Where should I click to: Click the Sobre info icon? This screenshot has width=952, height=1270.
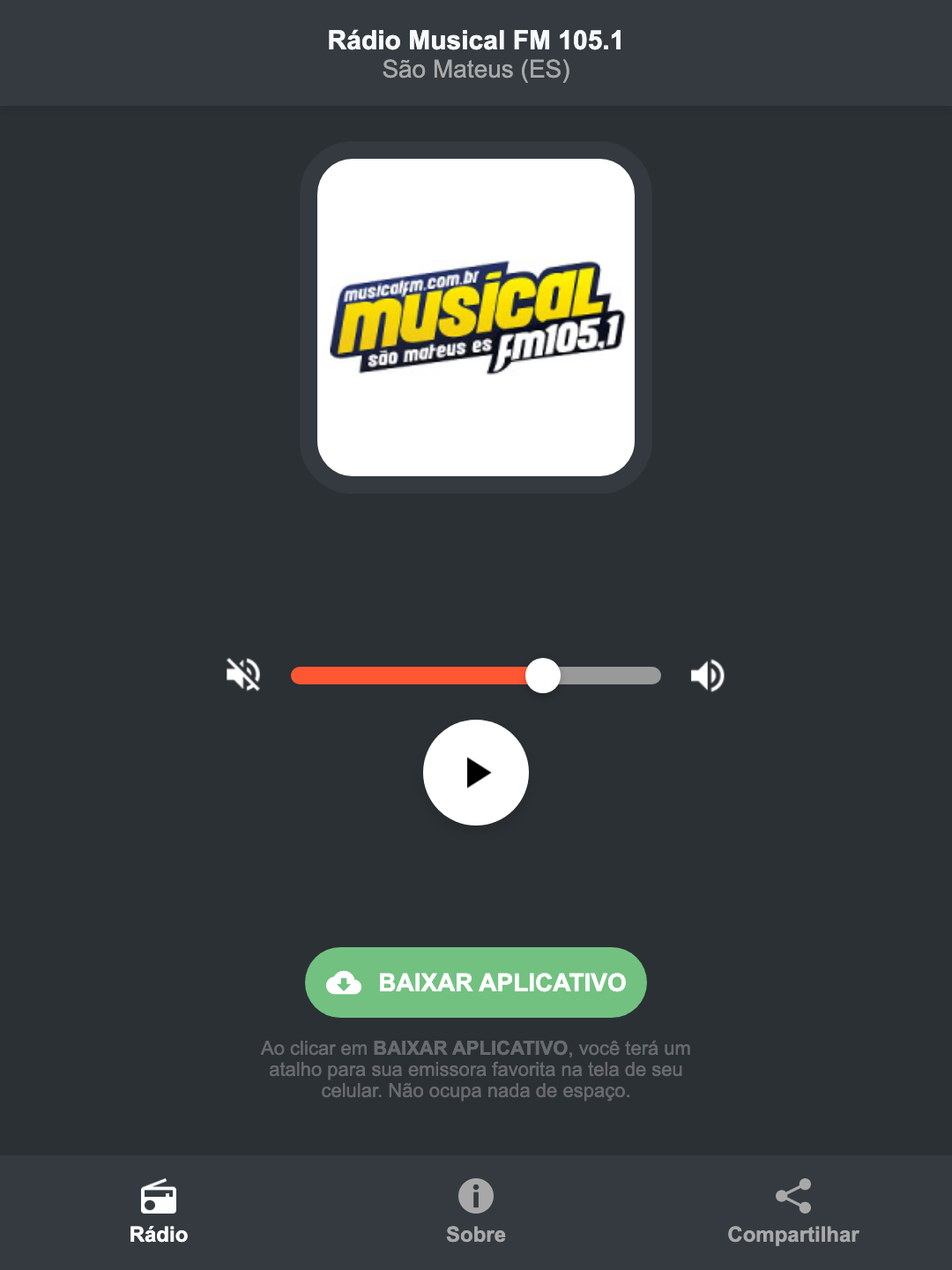pos(475,1198)
